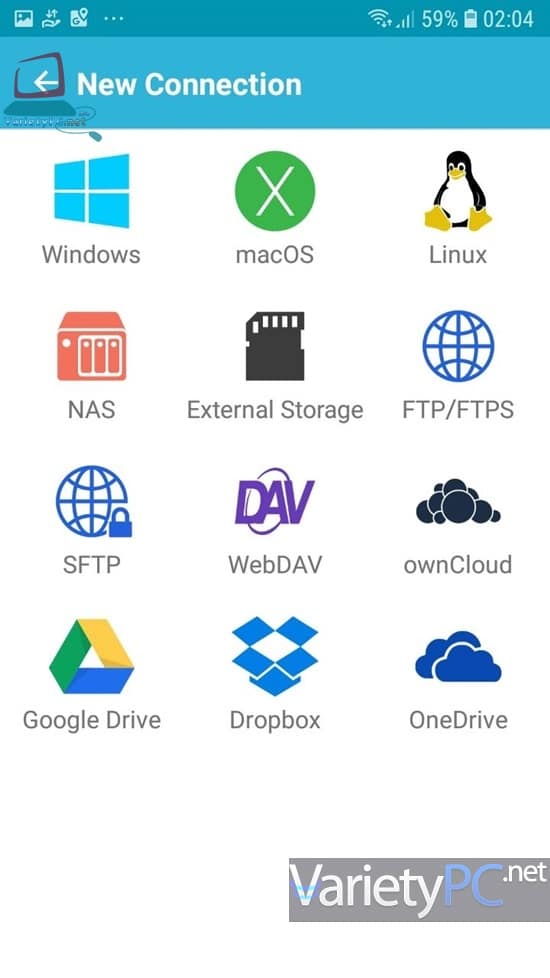Image resolution: width=550 pixels, height=978 pixels.
Task: Add a NAS connection
Action: 92,366
